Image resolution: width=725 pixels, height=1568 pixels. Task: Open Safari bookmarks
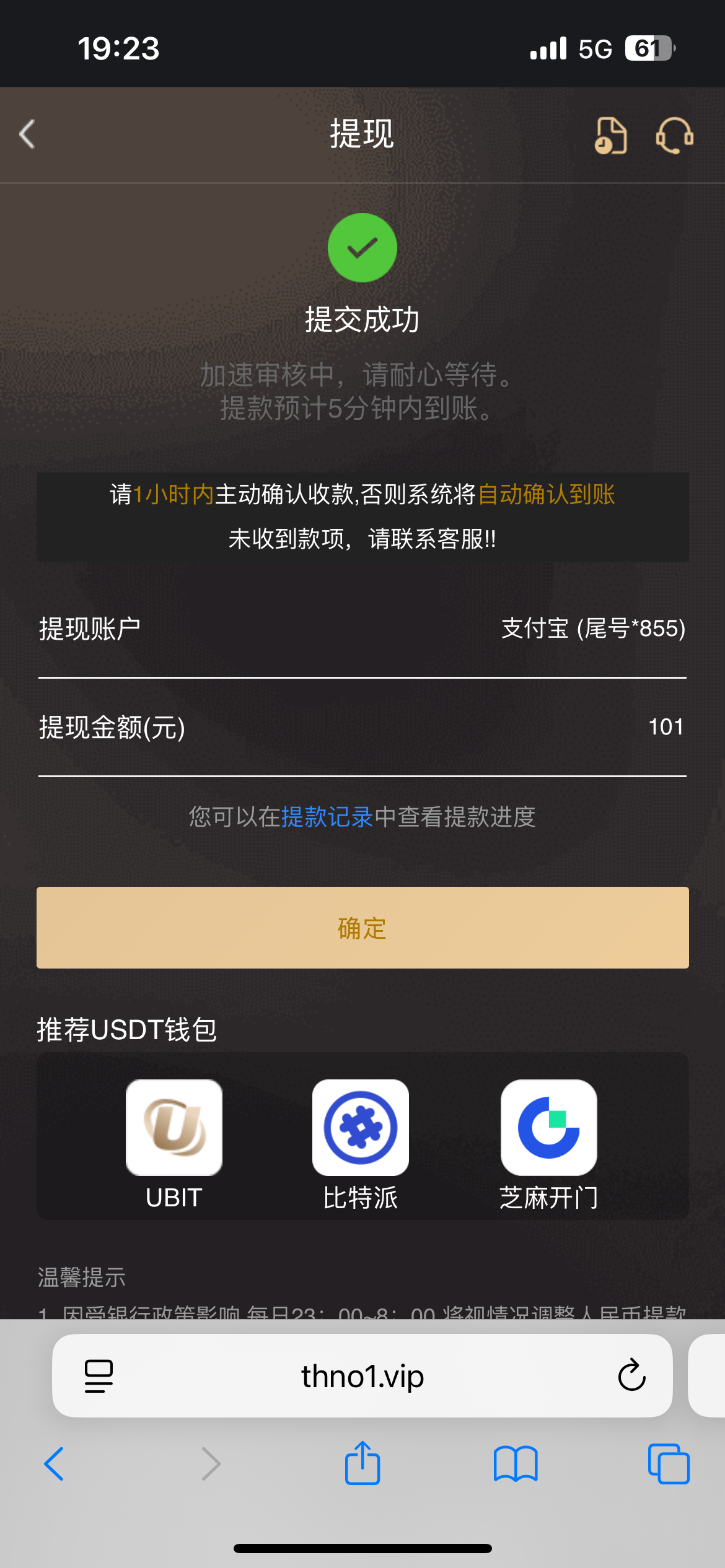pos(516,1464)
